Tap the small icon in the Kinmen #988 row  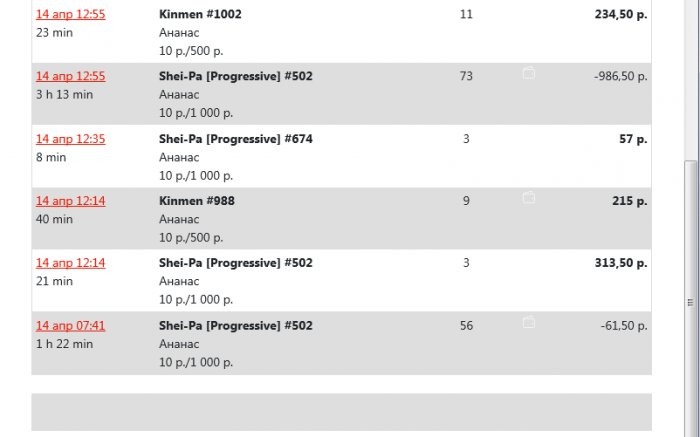click(529, 199)
